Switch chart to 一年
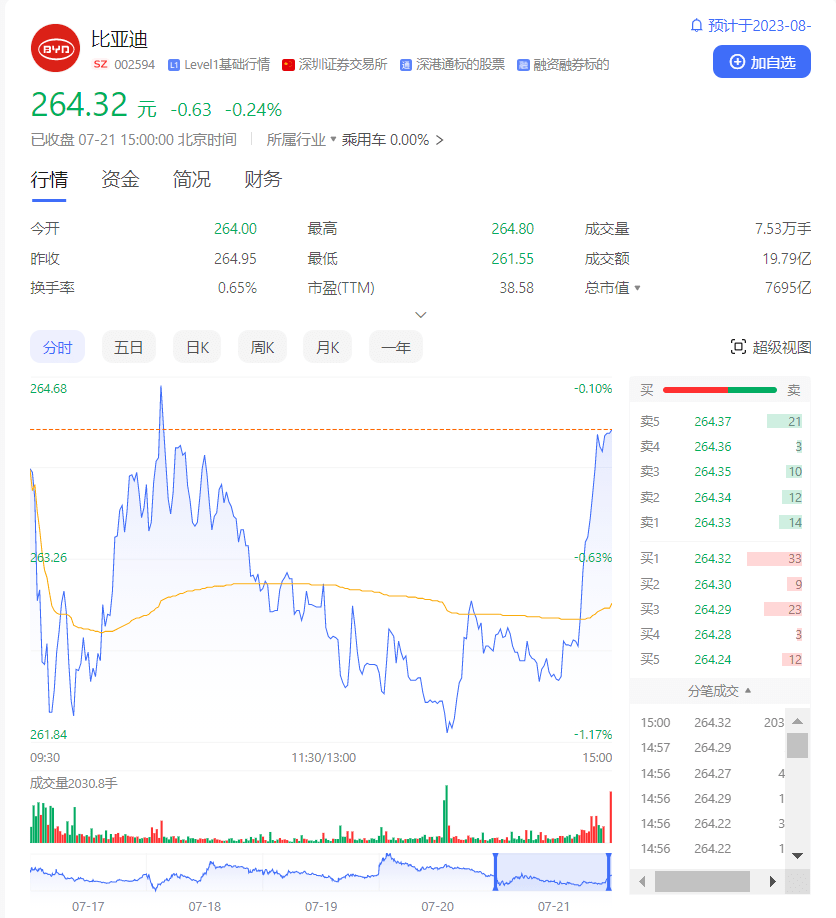This screenshot has height=918, width=836. coord(396,348)
